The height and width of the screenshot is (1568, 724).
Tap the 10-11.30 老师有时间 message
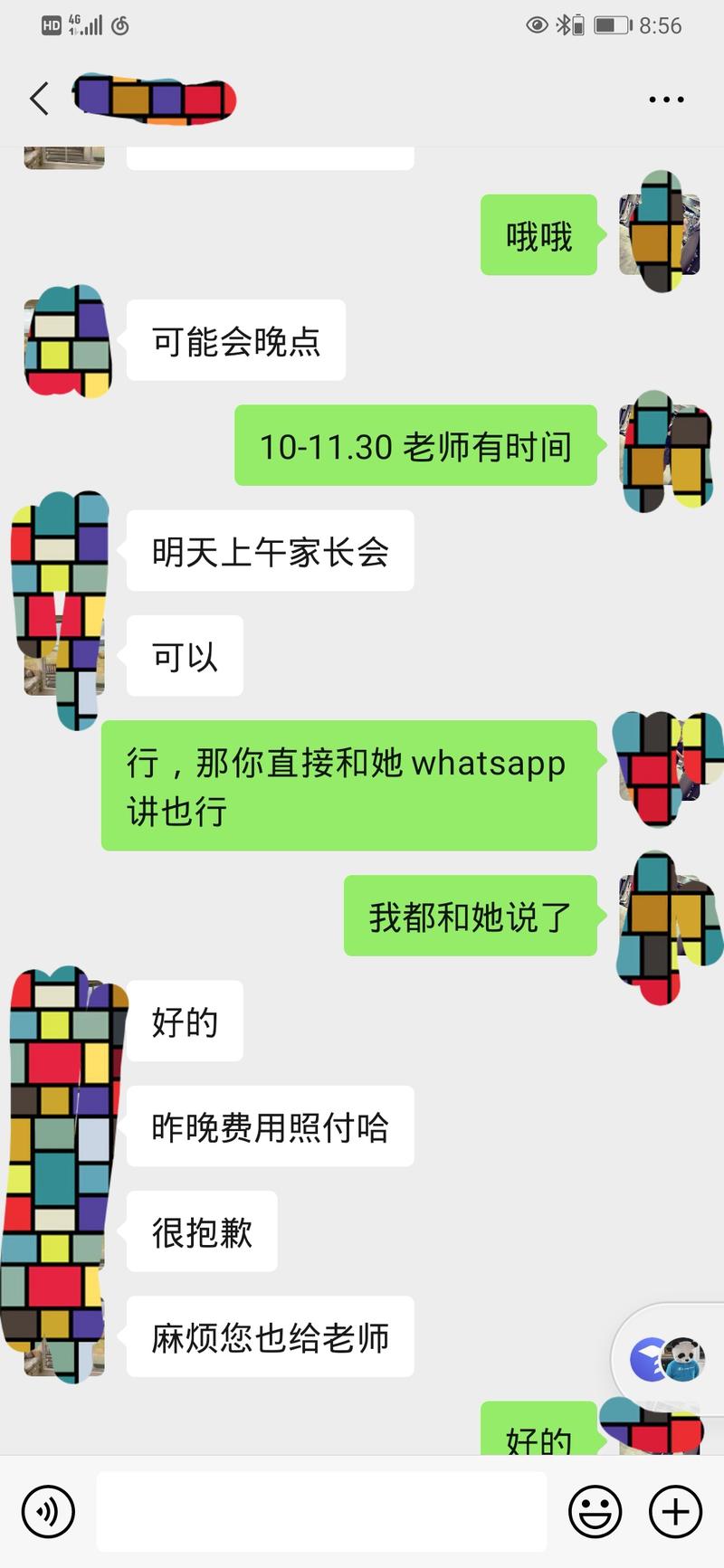414,446
